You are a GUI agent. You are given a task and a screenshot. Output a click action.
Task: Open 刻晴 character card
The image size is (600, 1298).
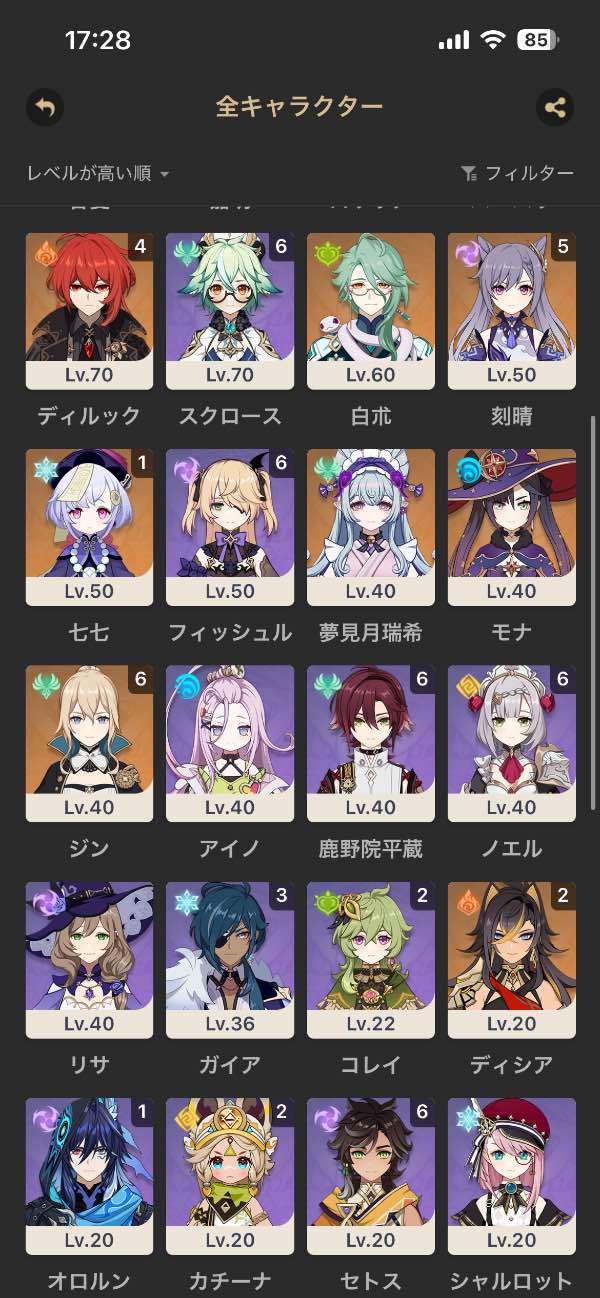[x=512, y=311]
